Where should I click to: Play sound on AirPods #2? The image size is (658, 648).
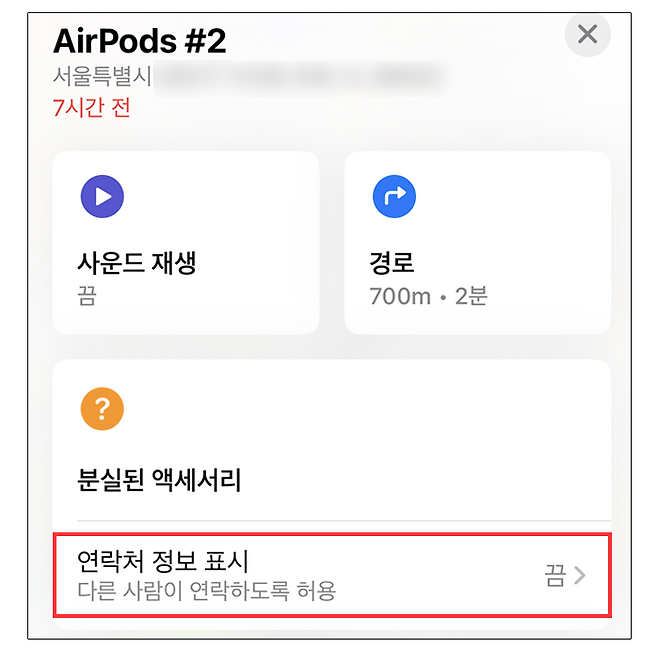(185, 243)
